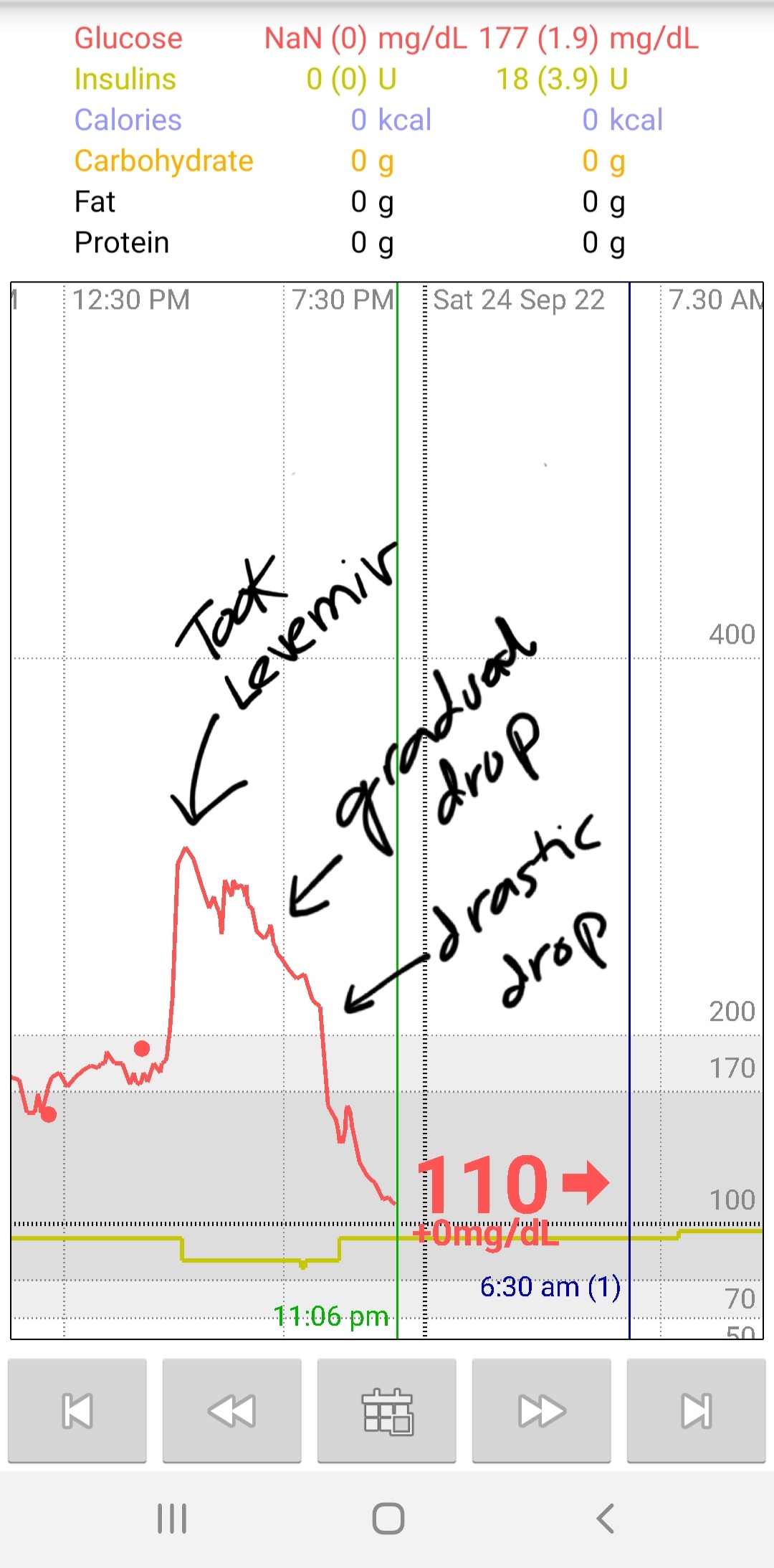Go back using system back button
Image resolution: width=774 pixels, height=1568 pixels.
pyautogui.click(x=606, y=1519)
